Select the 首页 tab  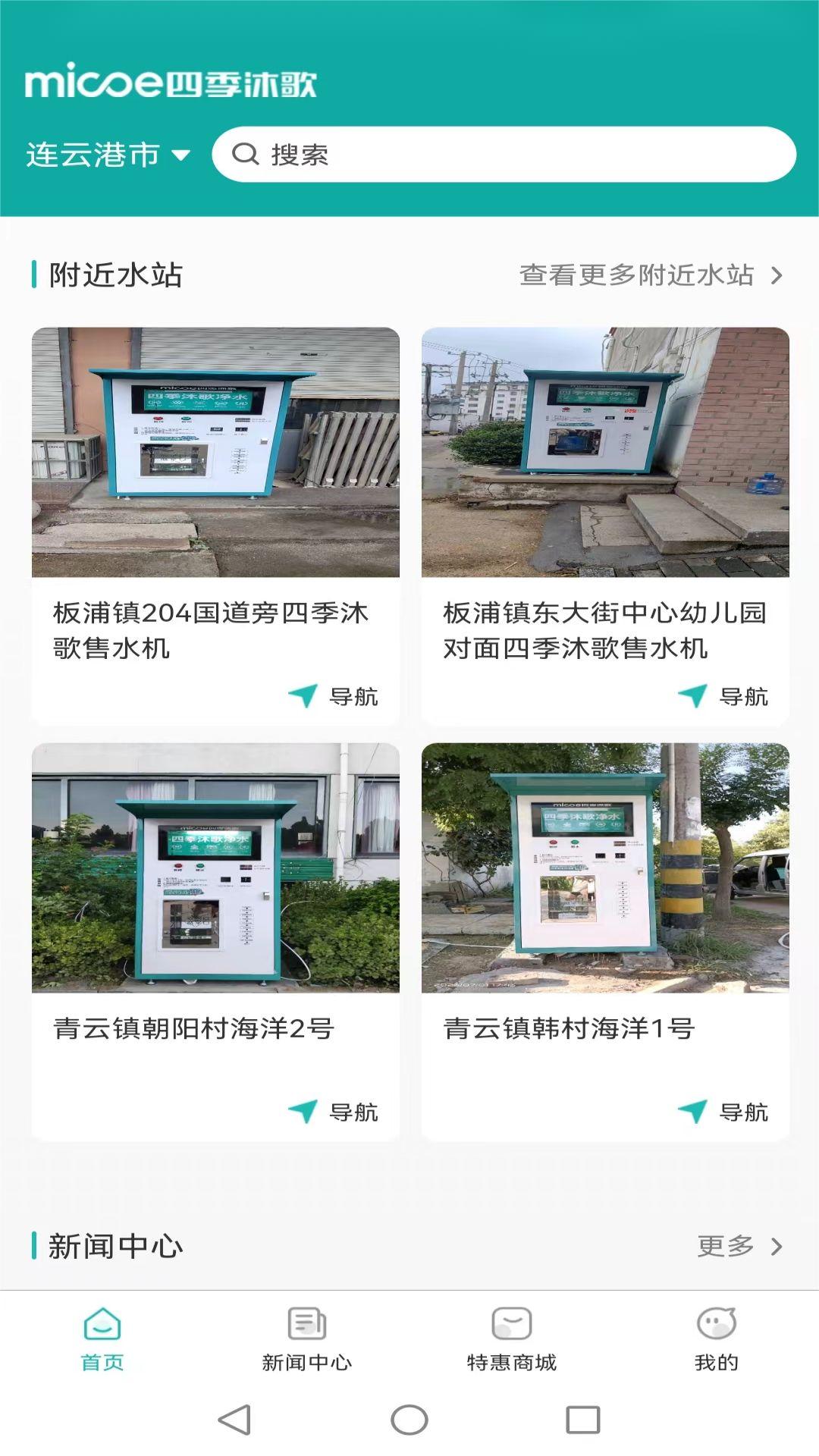click(102, 1339)
